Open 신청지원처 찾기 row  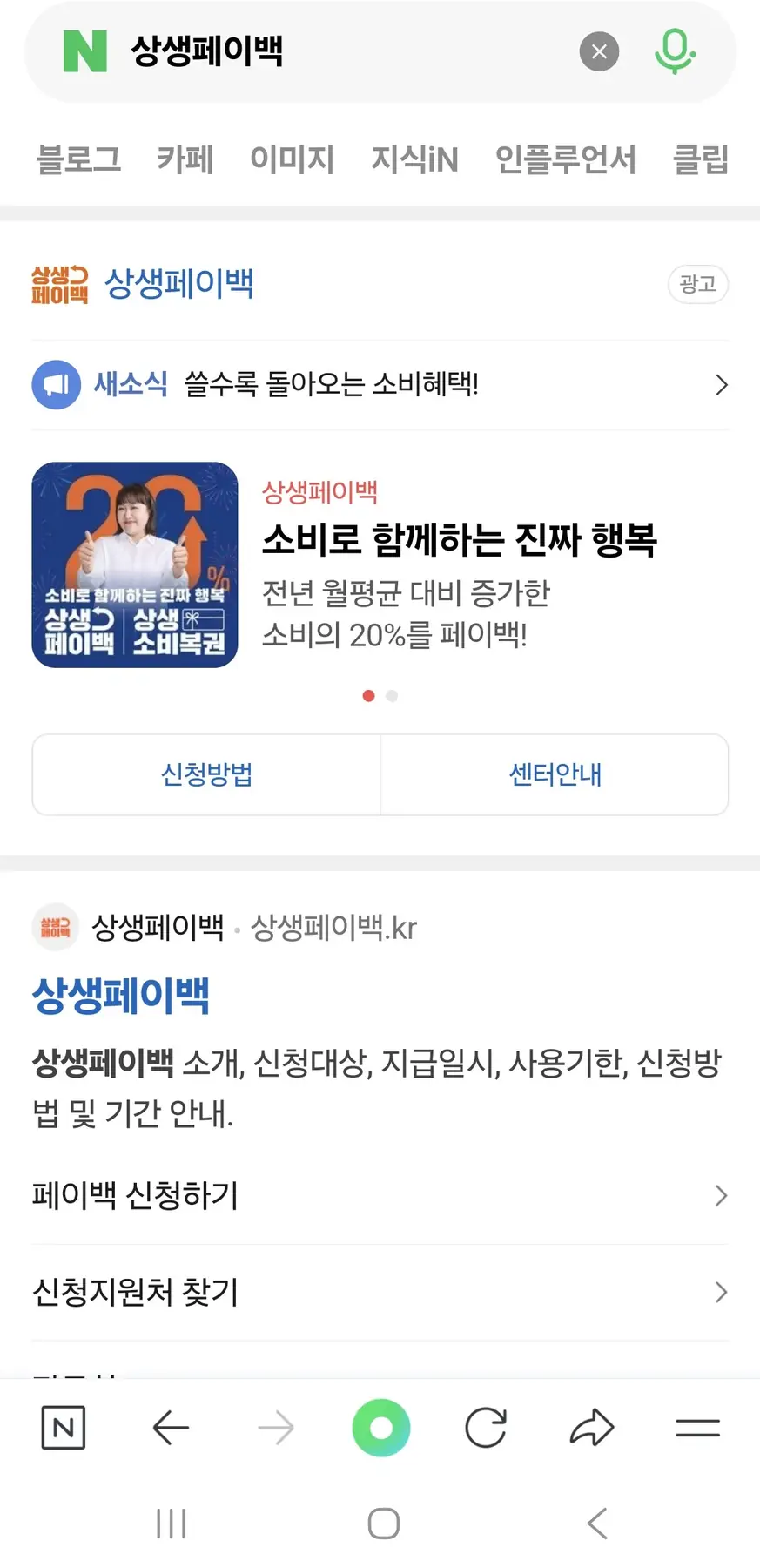click(x=380, y=1292)
